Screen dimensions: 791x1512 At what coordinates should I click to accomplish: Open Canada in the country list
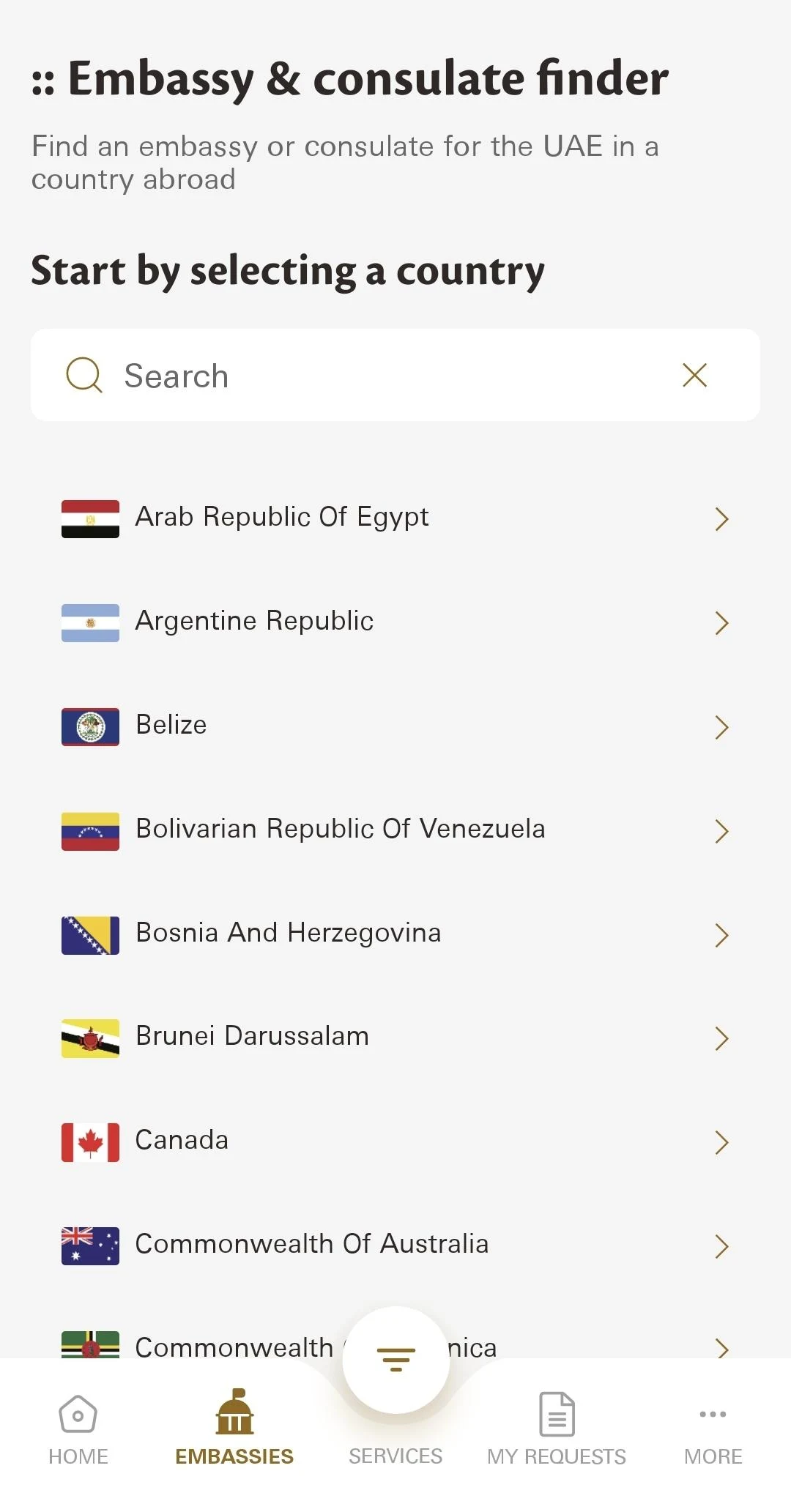(395, 1141)
